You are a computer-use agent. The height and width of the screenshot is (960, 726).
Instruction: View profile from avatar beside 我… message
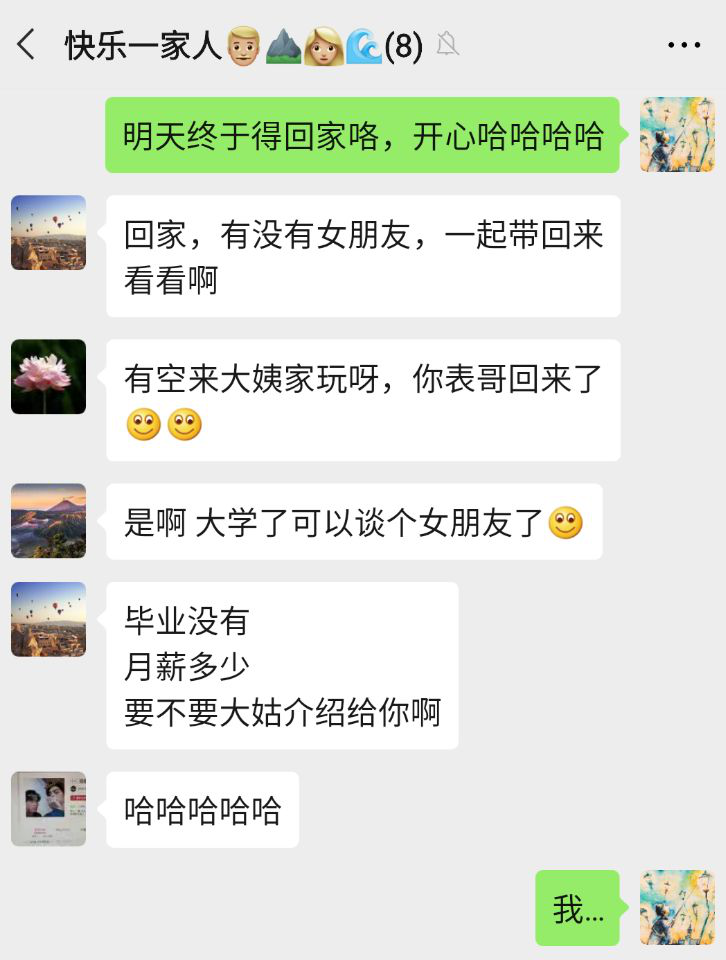pos(677,907)
